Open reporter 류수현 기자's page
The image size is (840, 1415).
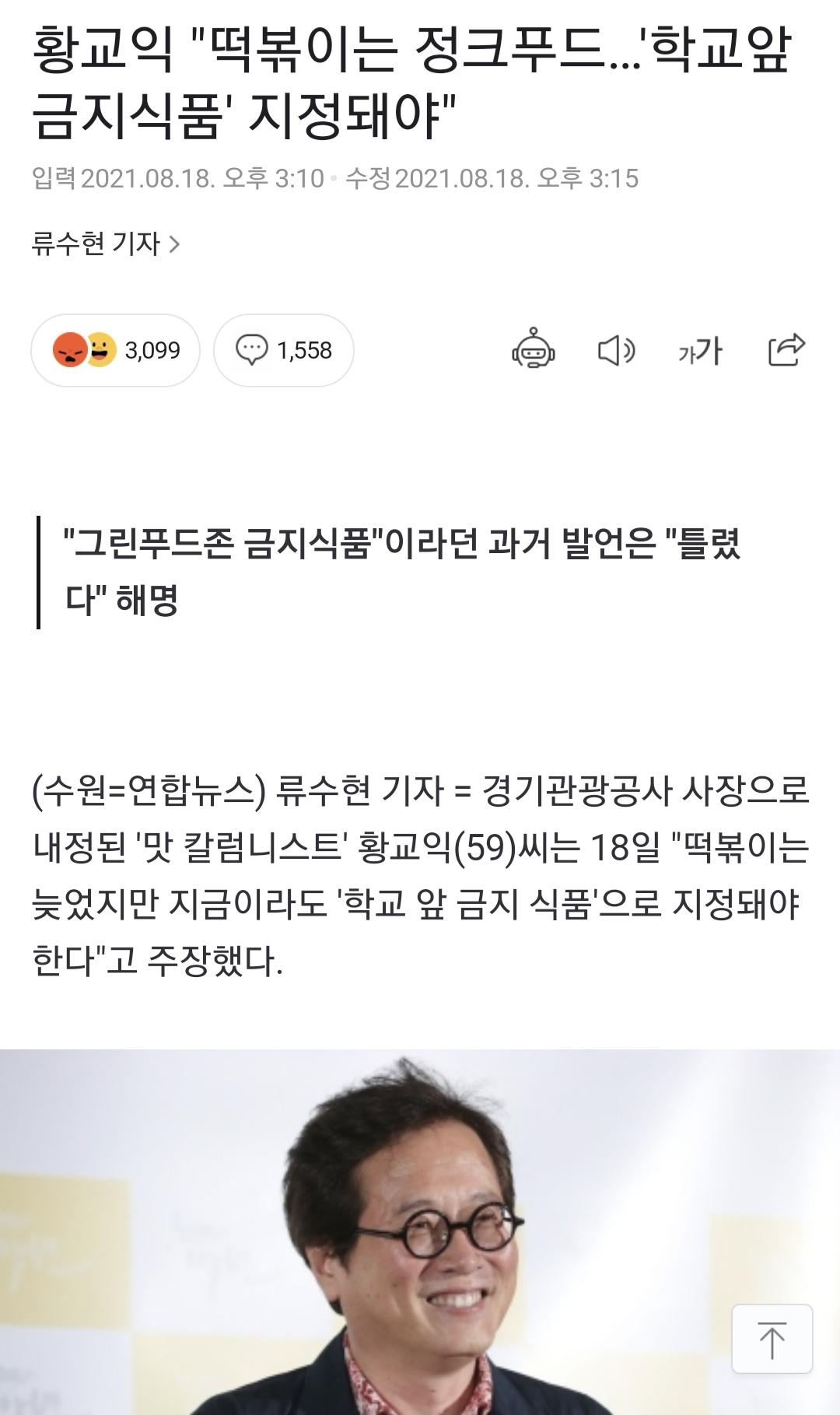tap(106, 244)
